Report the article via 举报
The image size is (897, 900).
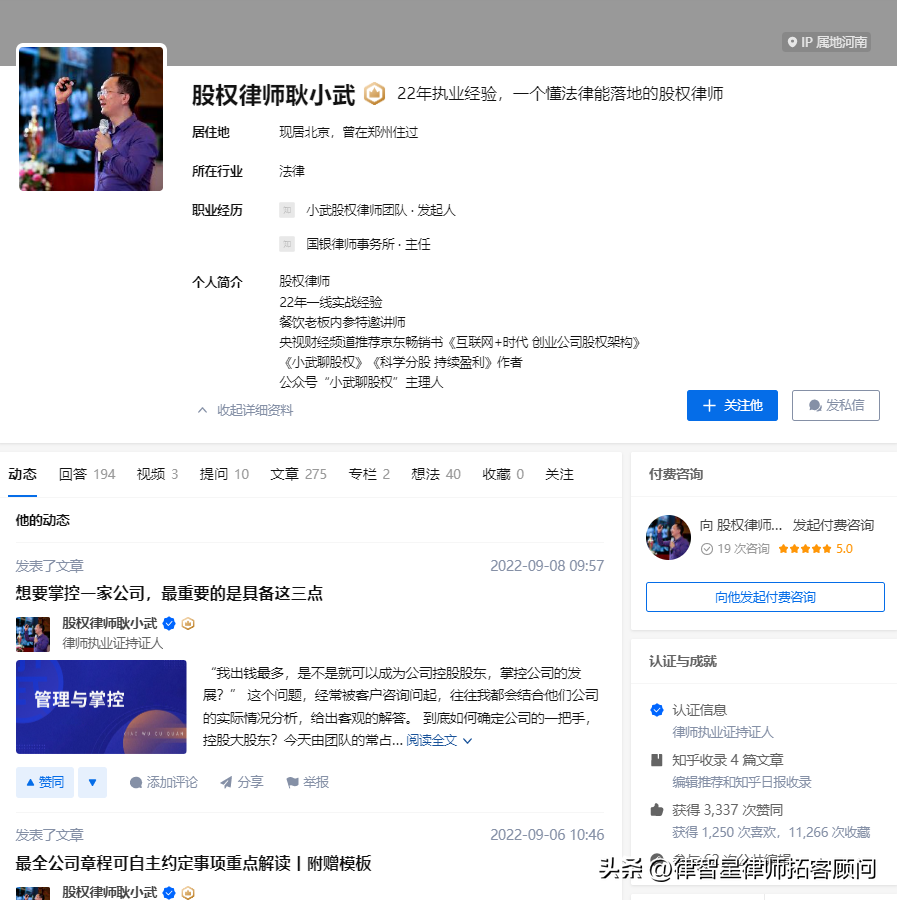coord(308,782)
